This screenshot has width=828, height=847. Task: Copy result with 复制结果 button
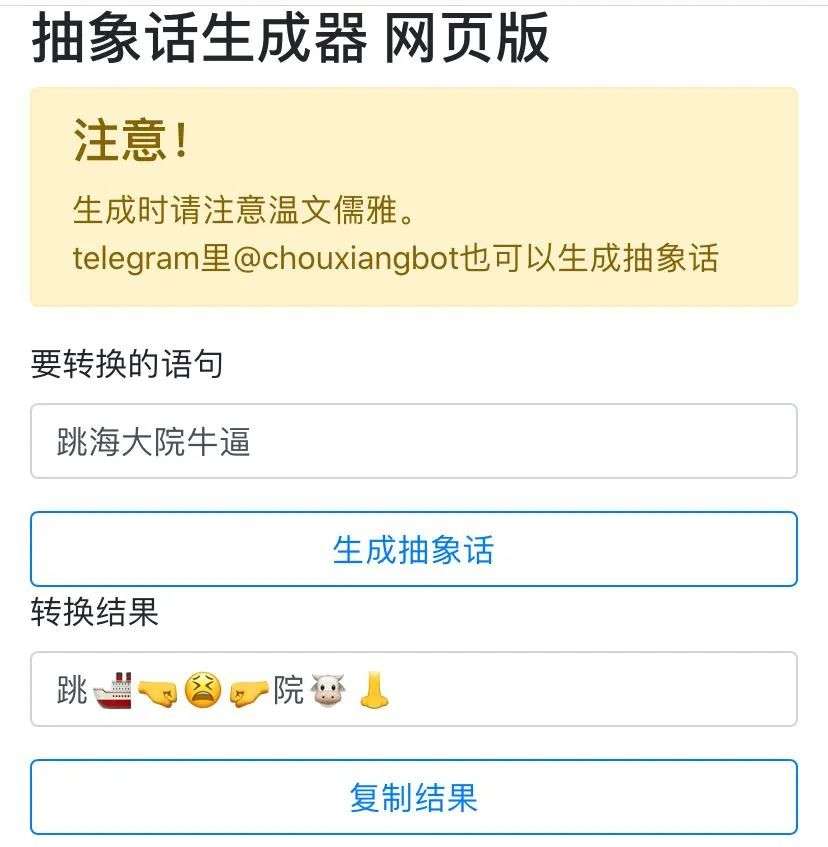[x=413, y=797]
